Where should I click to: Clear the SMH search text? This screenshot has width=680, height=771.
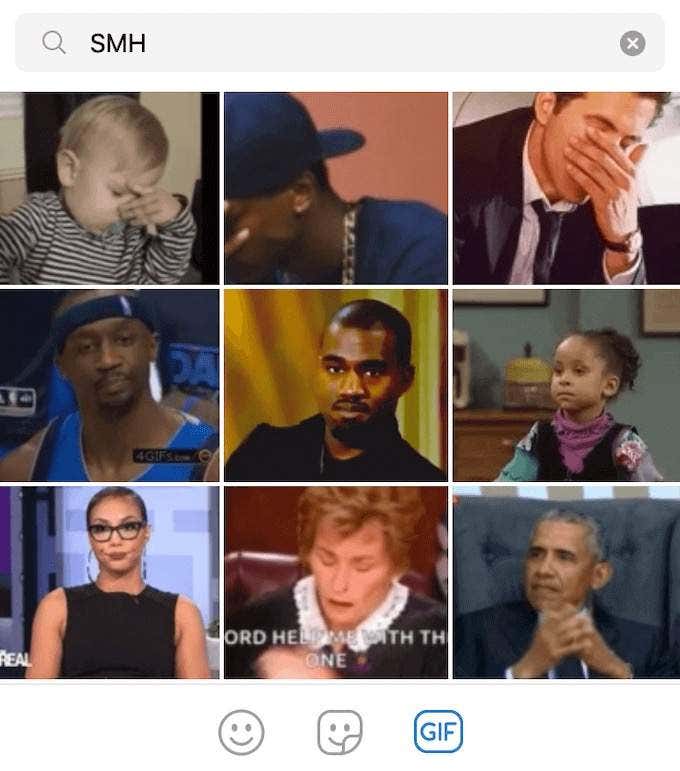point(632,43)
